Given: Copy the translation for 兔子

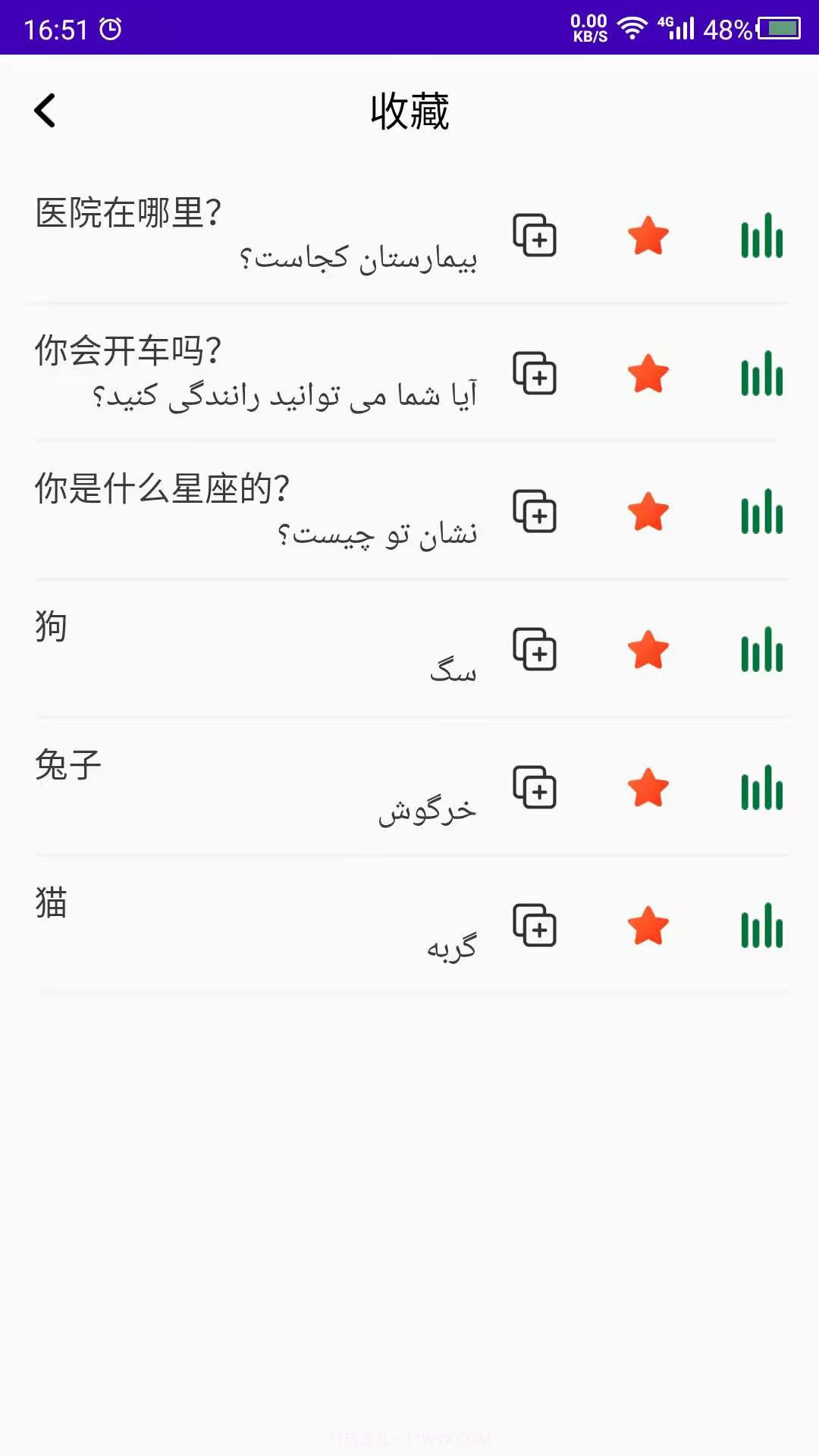Looking at the screenshot, I should click(x=534, y=789).
